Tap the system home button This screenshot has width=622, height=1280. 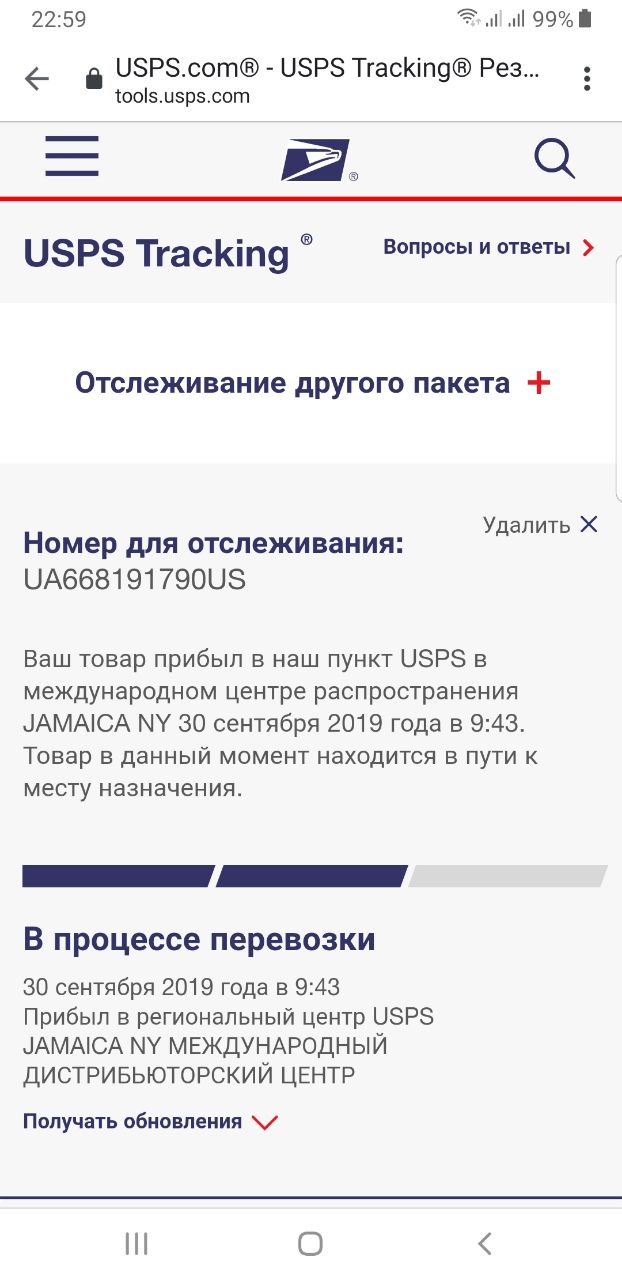point(310,1243)
